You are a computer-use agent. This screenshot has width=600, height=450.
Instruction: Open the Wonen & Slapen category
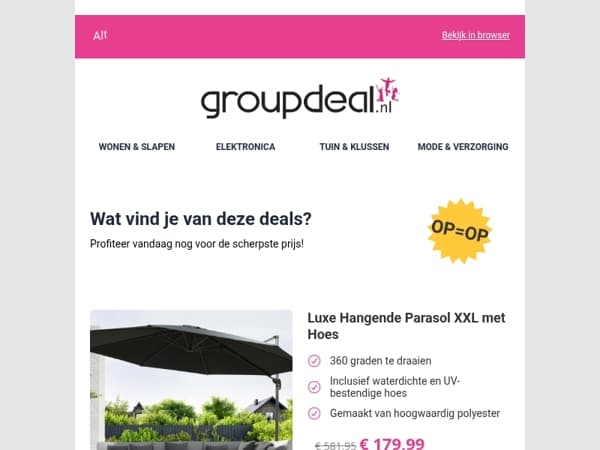pos(137,147)
